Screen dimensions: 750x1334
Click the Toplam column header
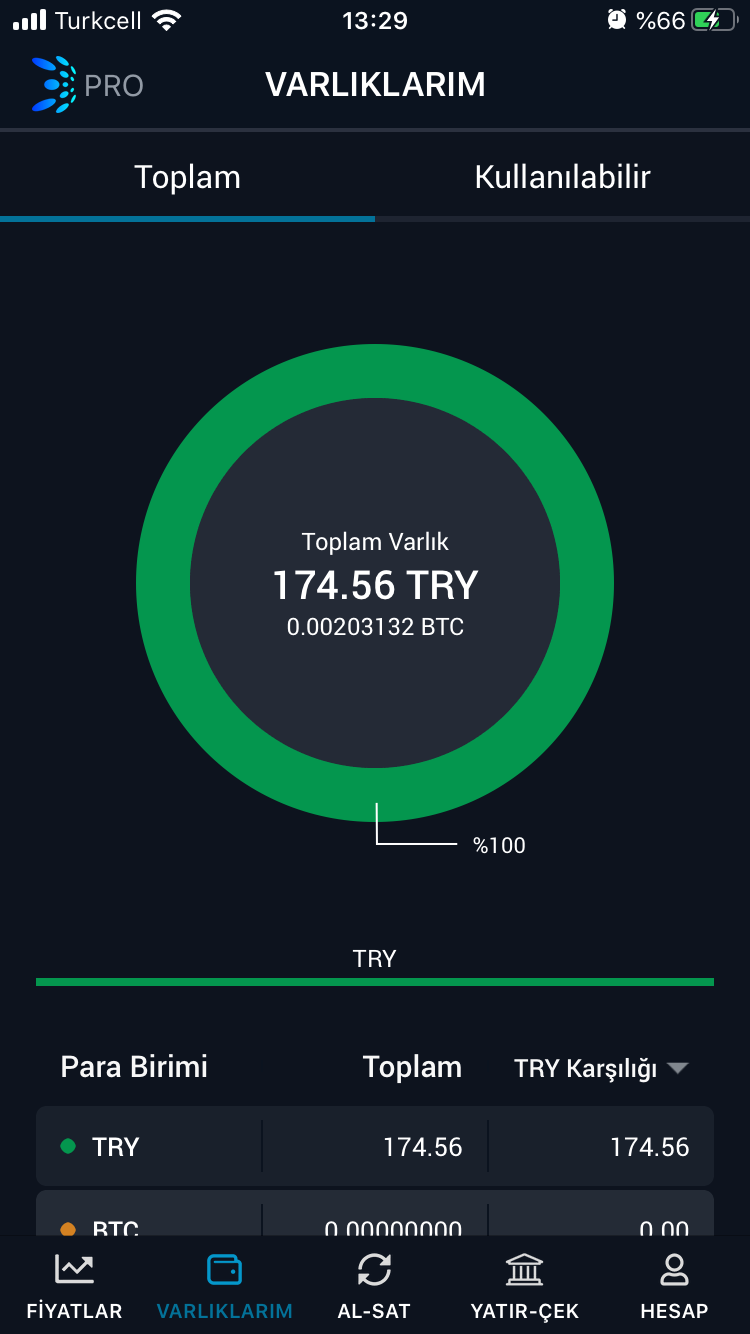[412, 1067]
